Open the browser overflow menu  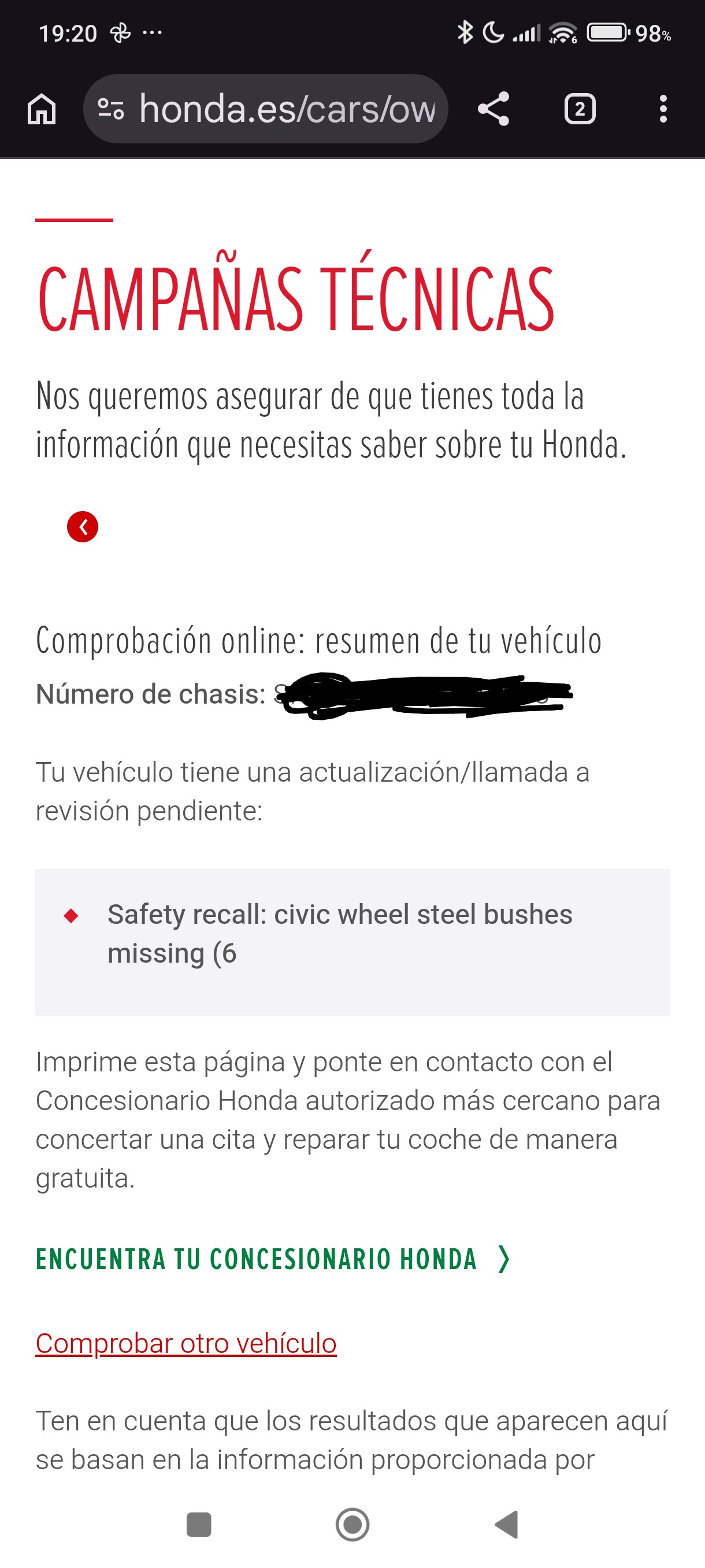click(x=662, y=110)
